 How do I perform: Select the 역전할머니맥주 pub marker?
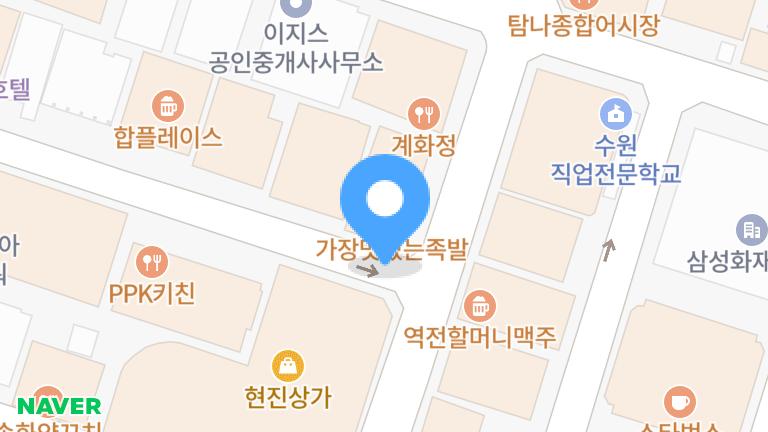coord(480,302)
